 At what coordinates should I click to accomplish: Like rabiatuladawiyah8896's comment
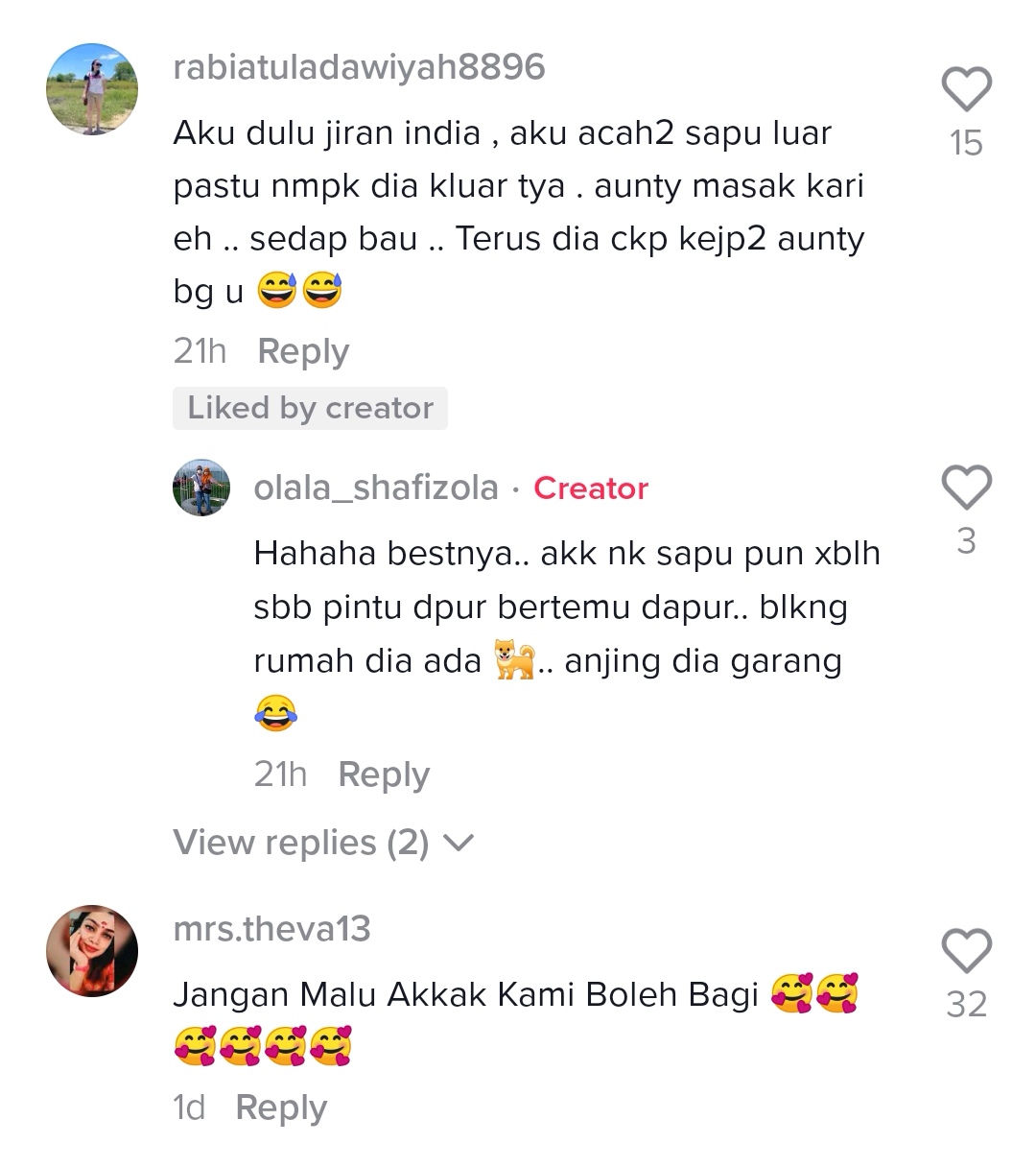(x=966, y=90)
